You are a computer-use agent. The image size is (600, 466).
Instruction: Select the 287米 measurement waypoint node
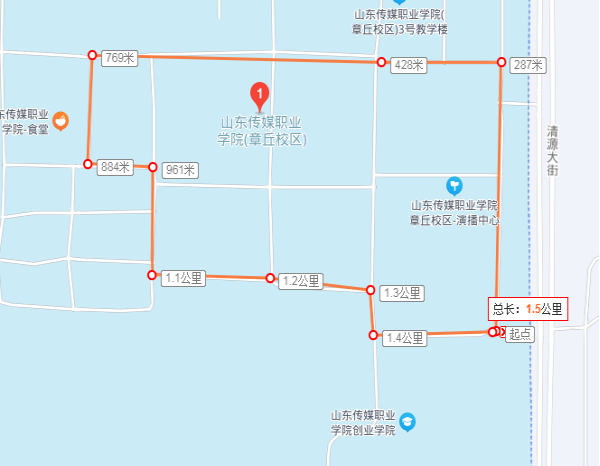[x=502, y=62]
